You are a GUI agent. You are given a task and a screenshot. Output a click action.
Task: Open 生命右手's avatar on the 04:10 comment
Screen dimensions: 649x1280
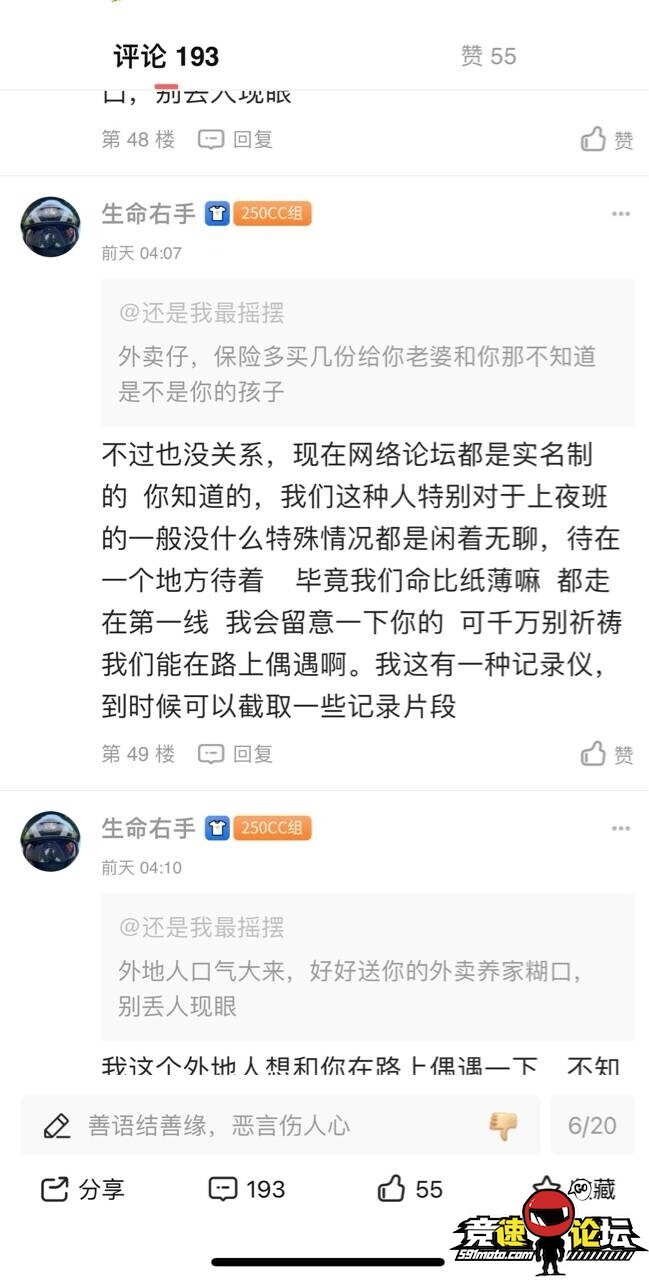click(50, 841)
